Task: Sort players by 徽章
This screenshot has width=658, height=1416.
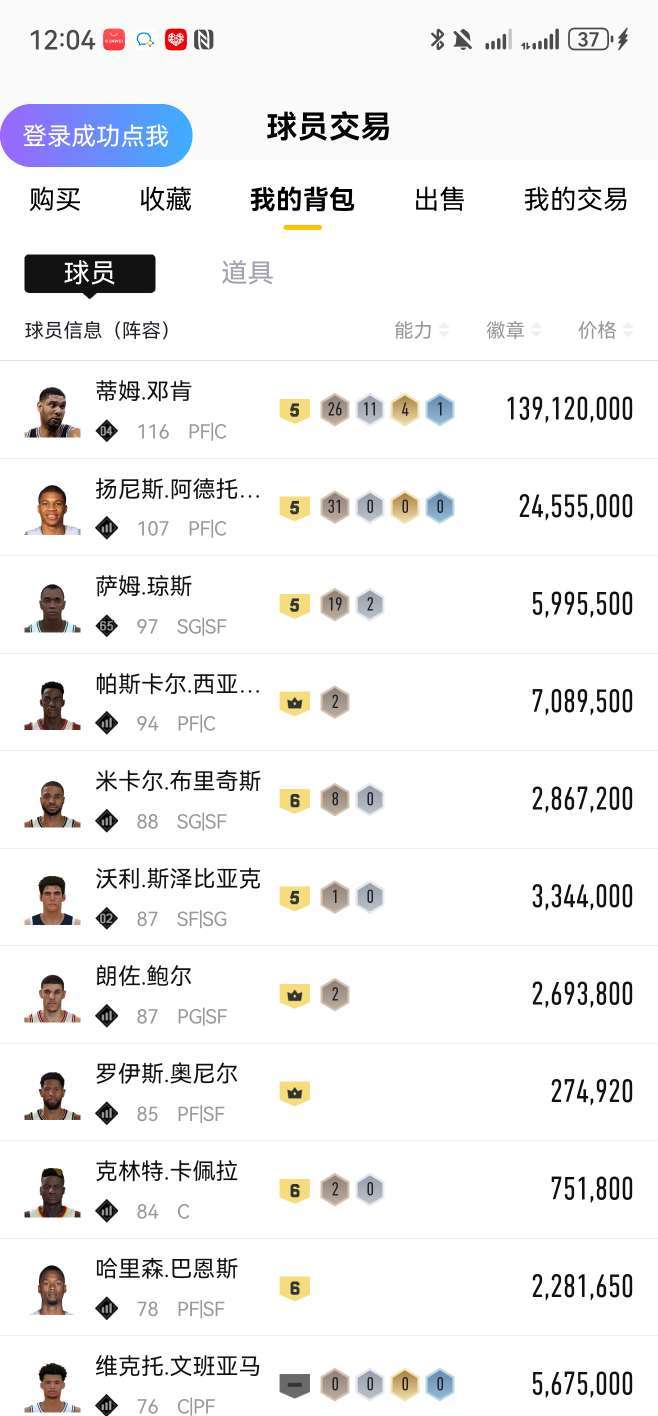Action: point(513,330)
